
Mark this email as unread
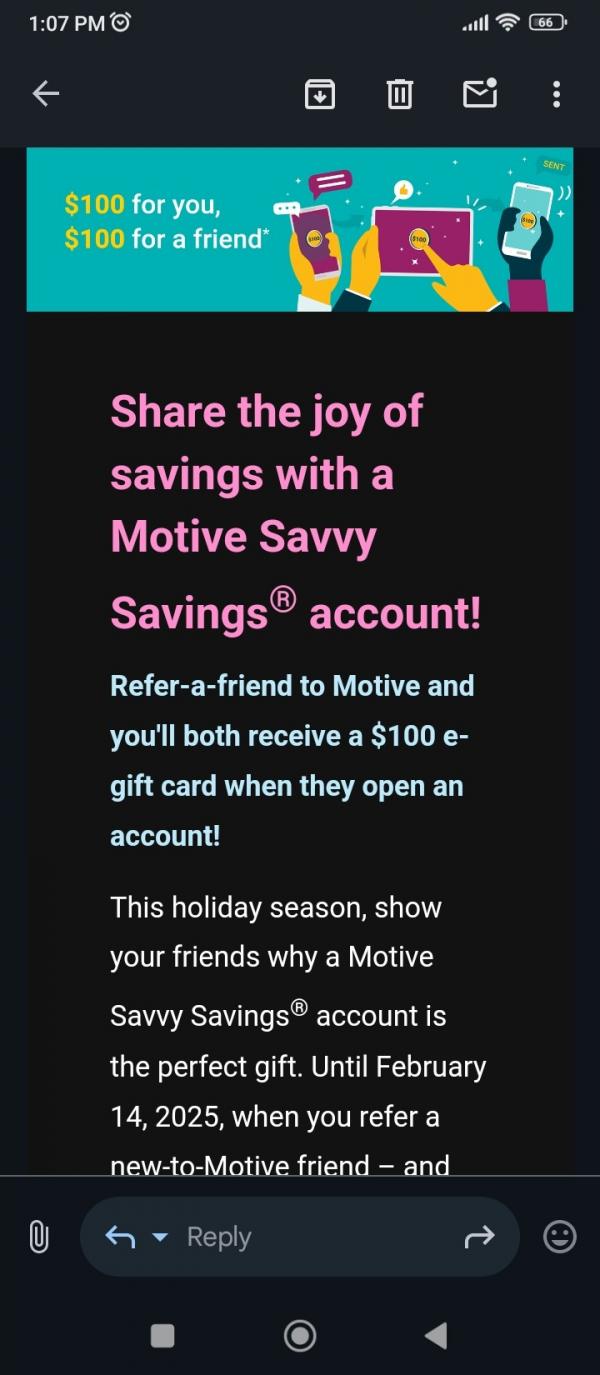pyautogui.click(x=480, y=93)
